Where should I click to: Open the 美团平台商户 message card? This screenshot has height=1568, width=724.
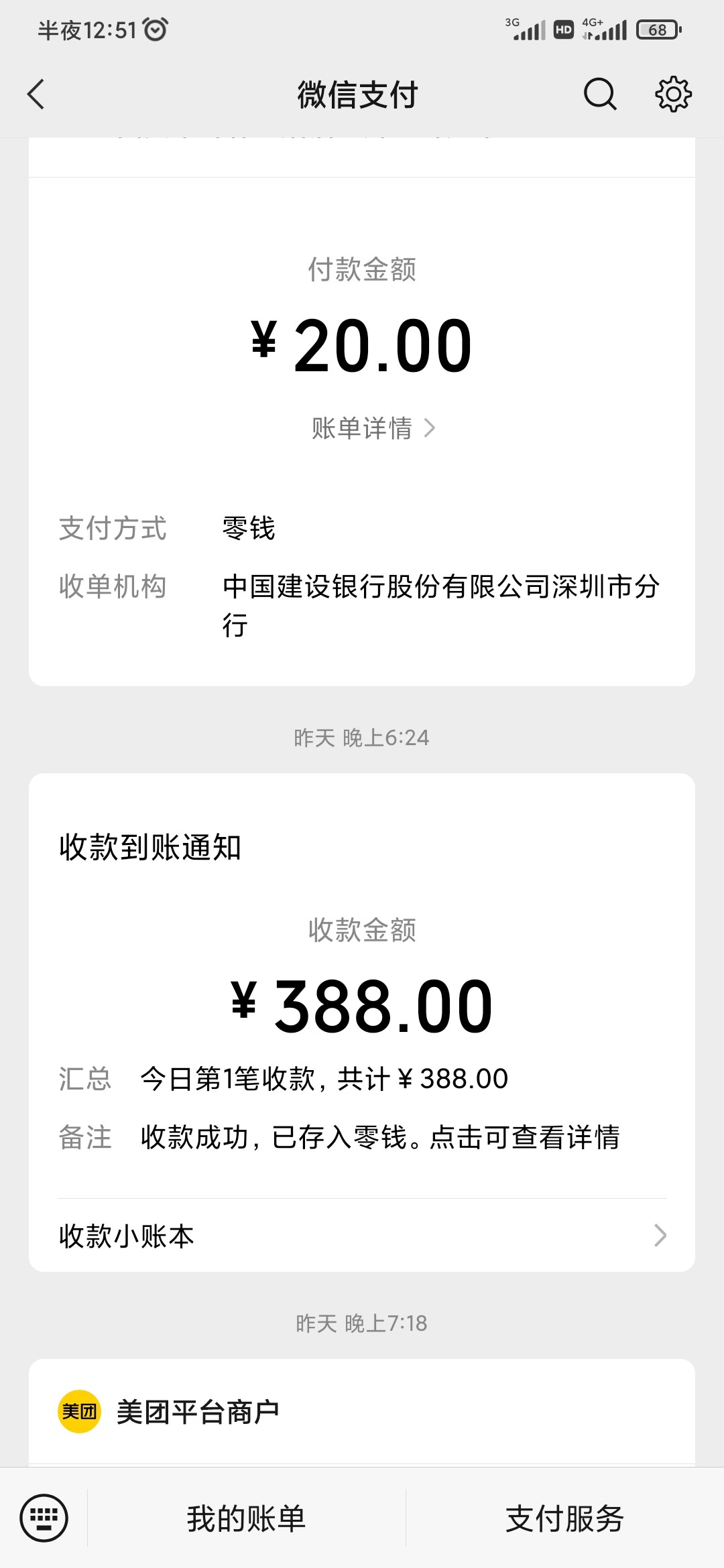tap(362, 1411)
